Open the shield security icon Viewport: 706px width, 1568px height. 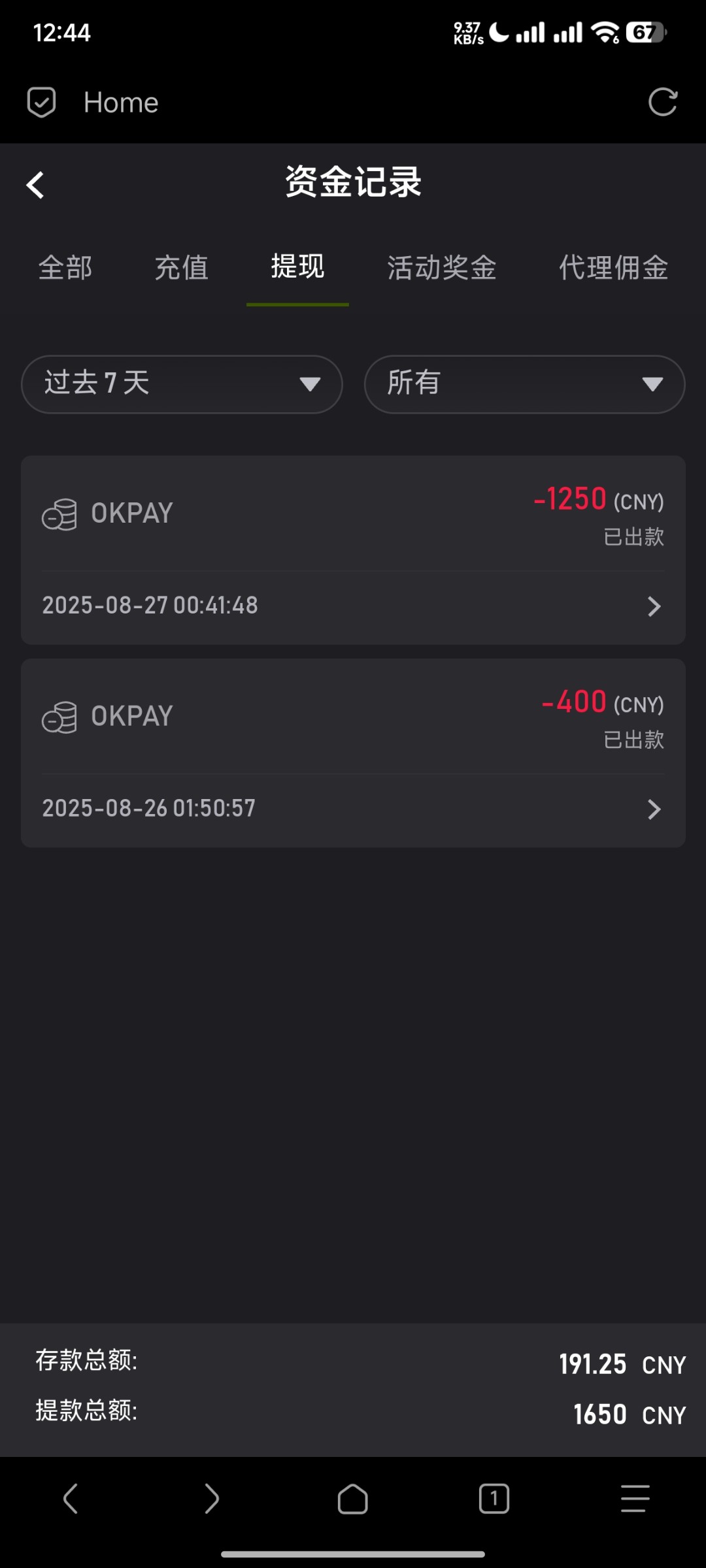[x=41, y=103]
